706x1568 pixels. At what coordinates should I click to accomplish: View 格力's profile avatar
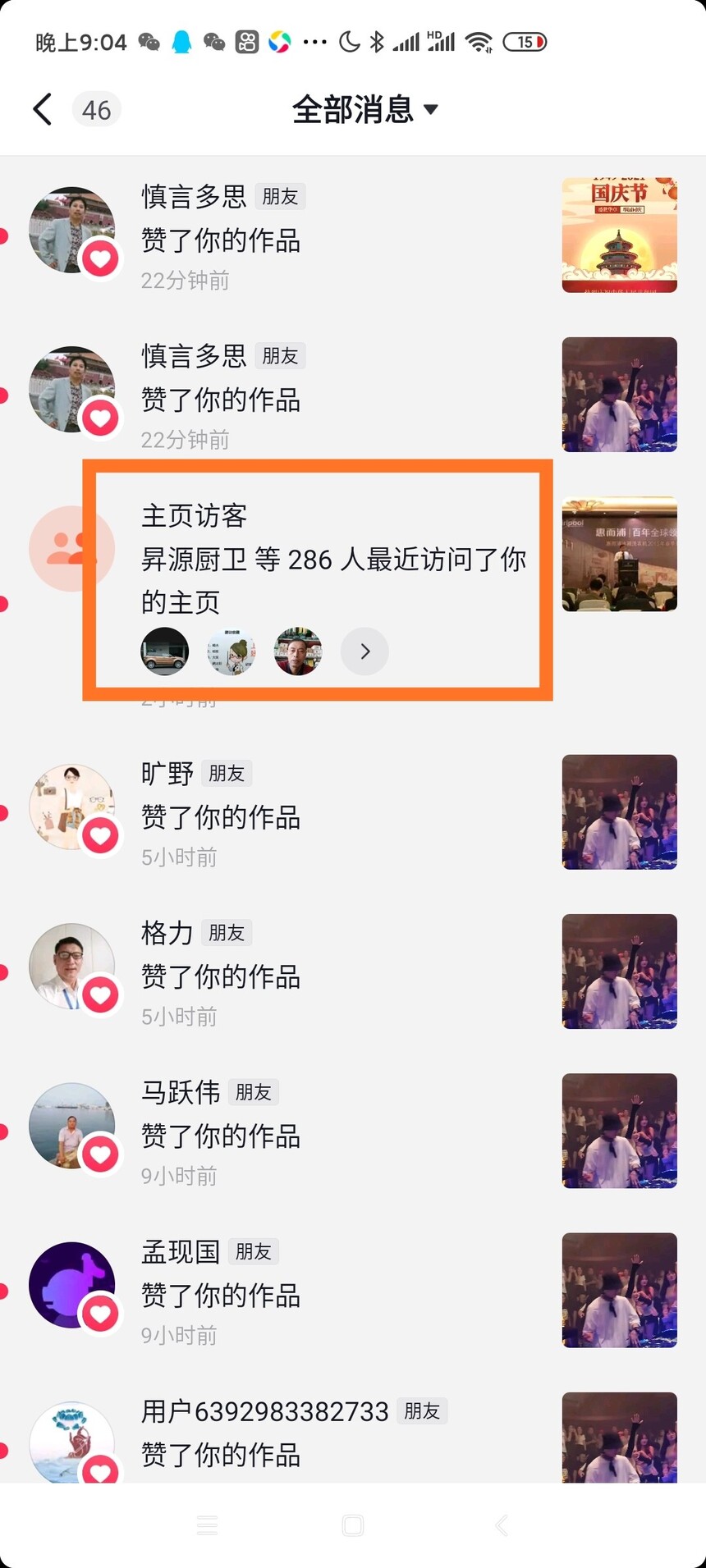pos(72,967)
